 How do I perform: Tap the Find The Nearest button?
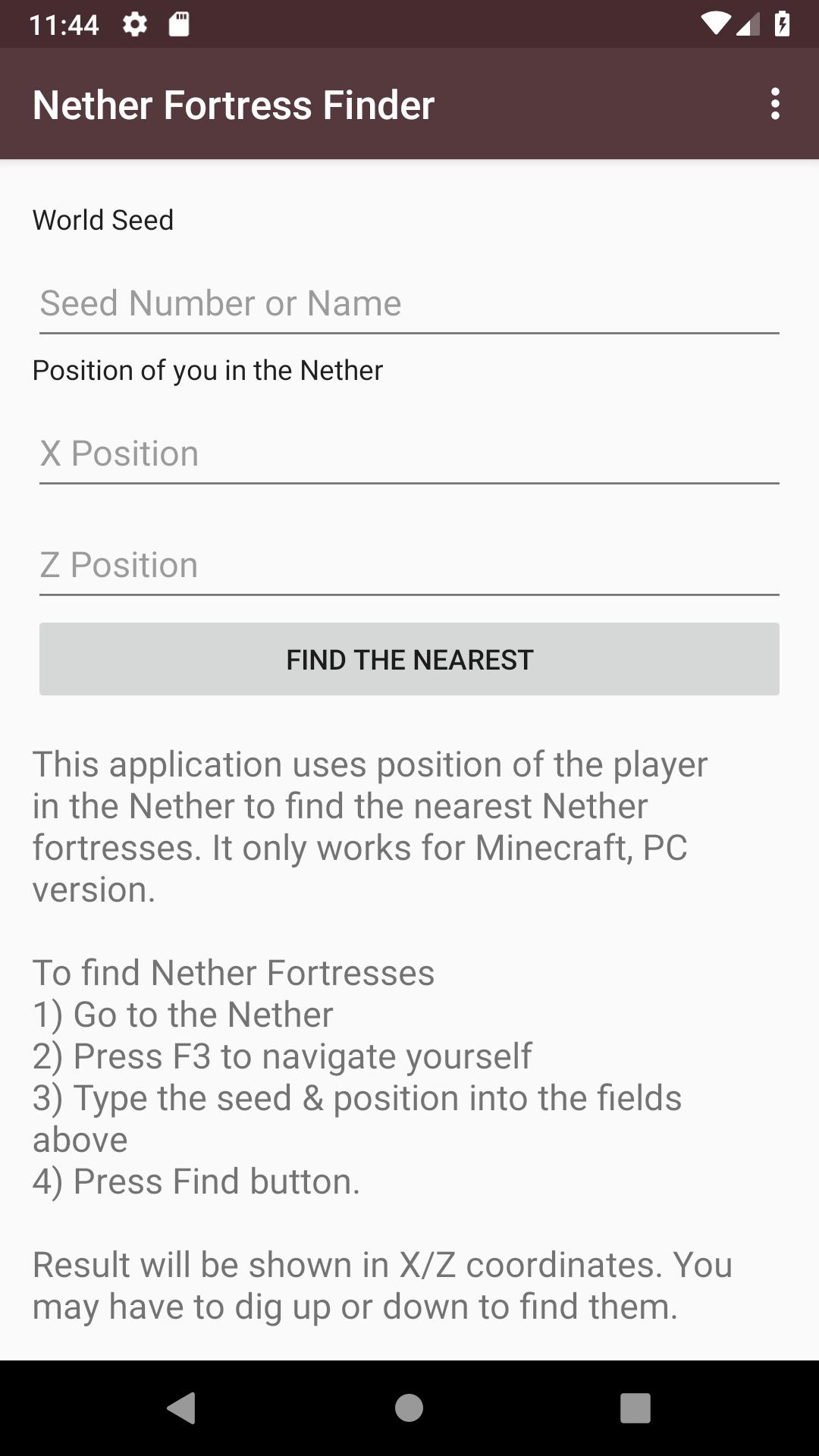[409, 659]
